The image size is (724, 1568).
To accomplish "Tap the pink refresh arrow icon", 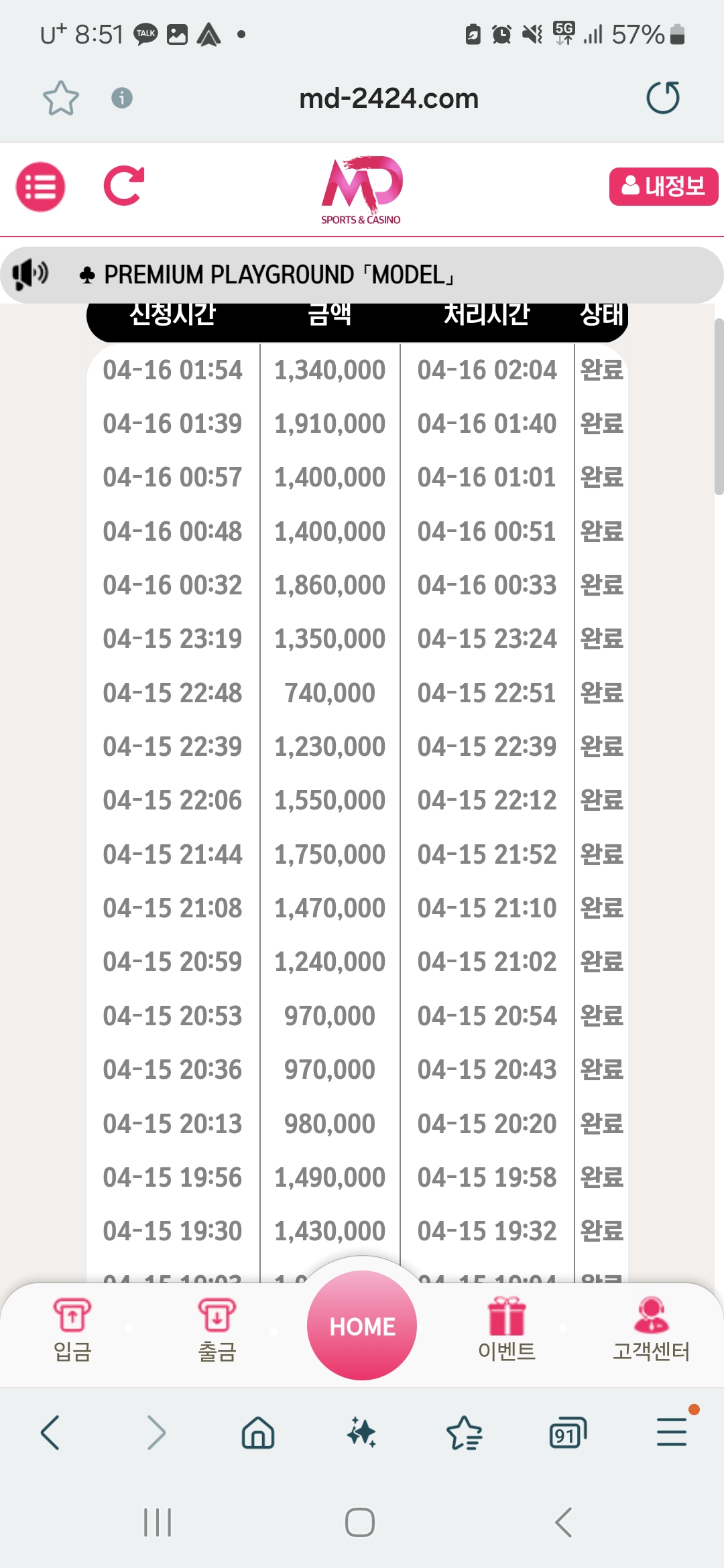I will 124,186.
